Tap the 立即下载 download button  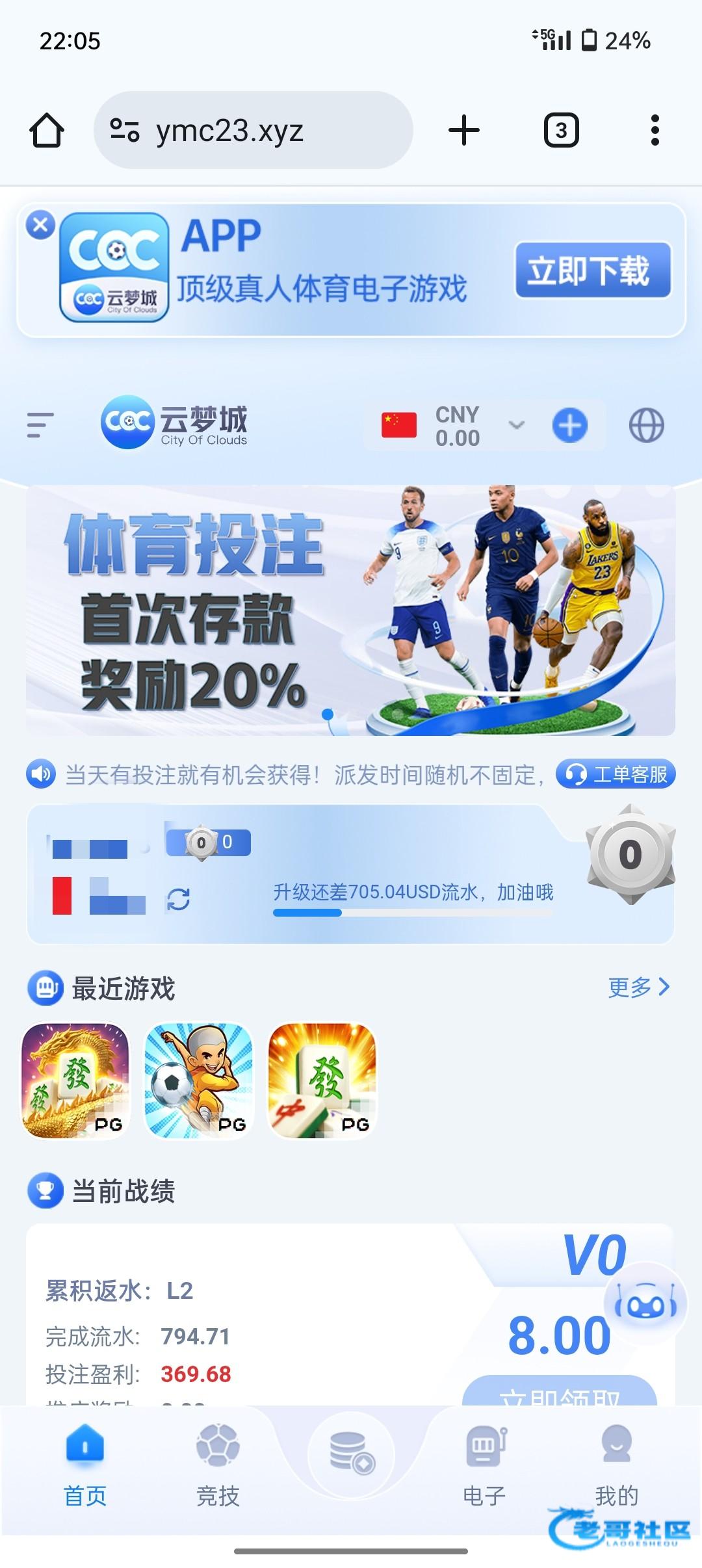click(592, 270)
